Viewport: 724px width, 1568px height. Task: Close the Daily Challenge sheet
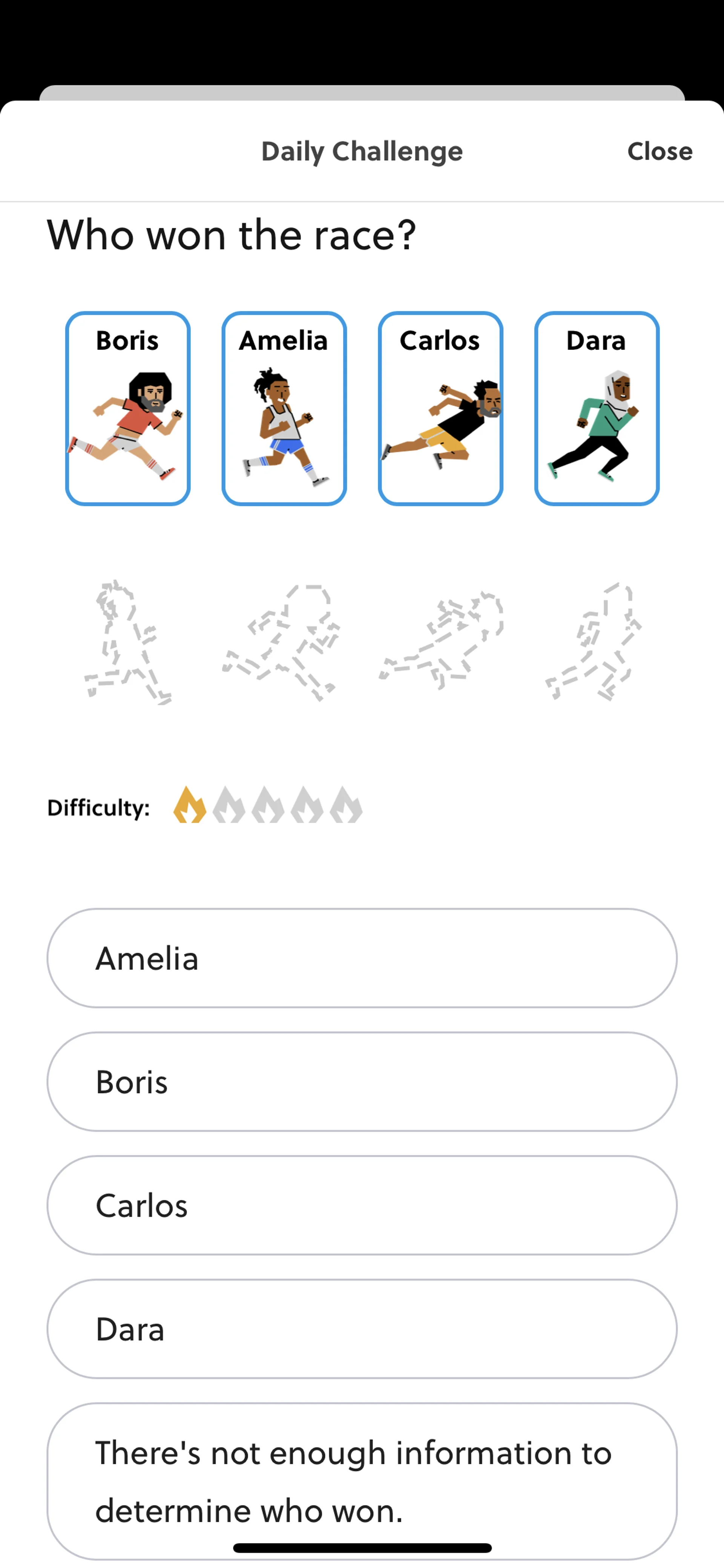pos(660,151)
